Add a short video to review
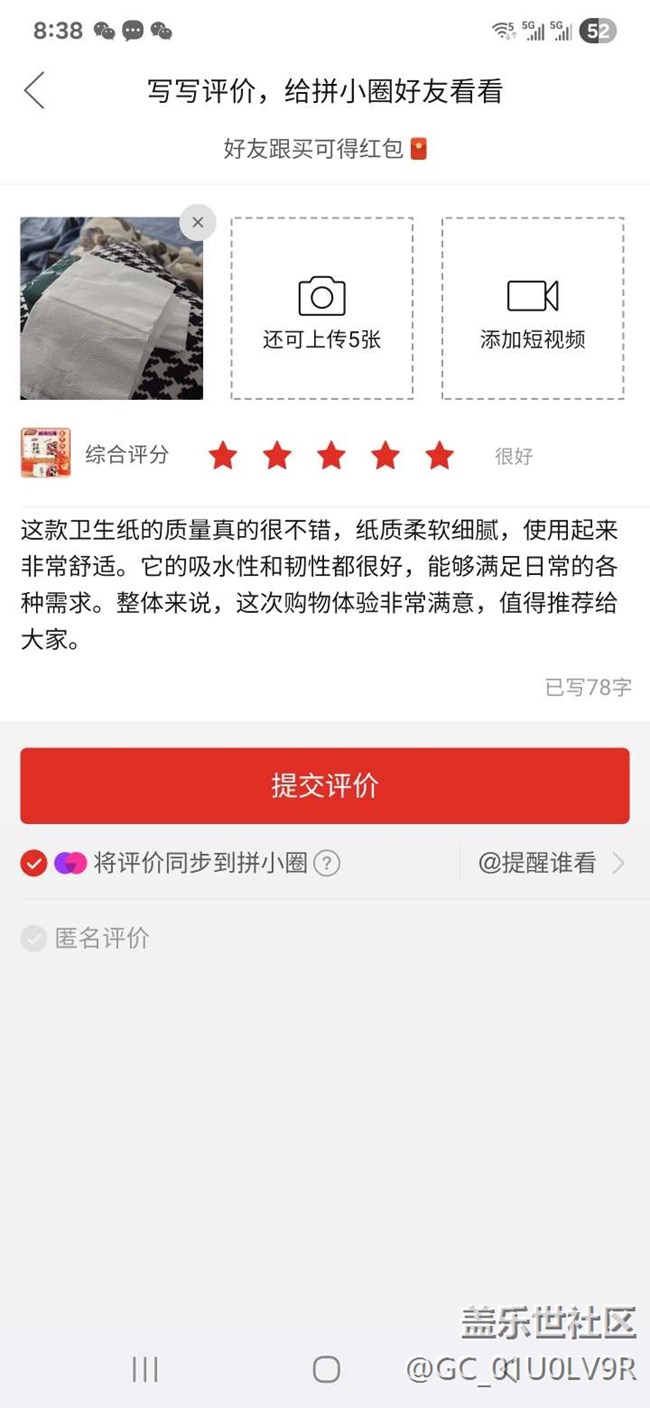650x1408 pixels. [x=533, y=308]
